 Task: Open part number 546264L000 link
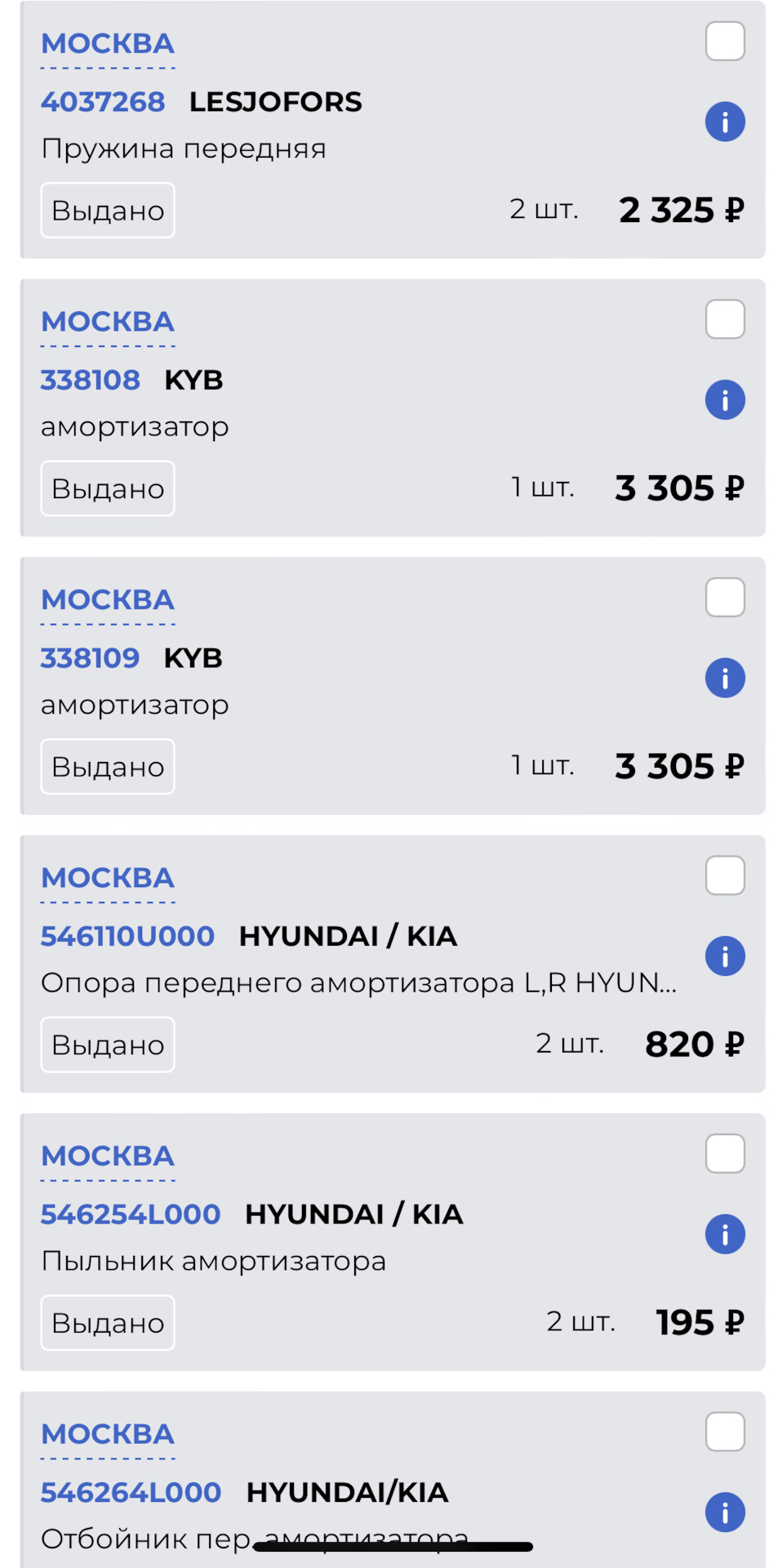[x=131, y=1493]
